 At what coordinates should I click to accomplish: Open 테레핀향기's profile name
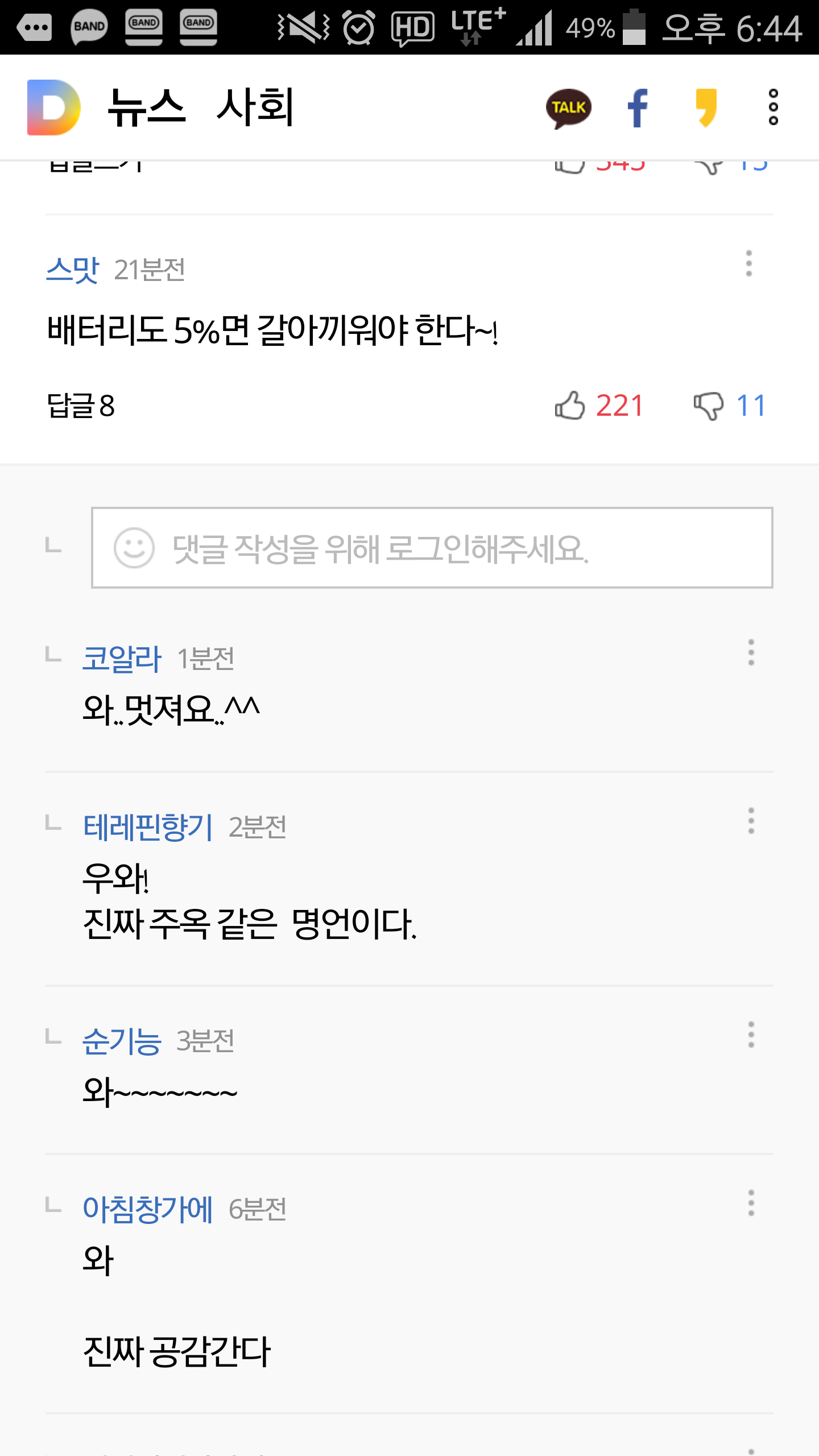tap(148, 826)
